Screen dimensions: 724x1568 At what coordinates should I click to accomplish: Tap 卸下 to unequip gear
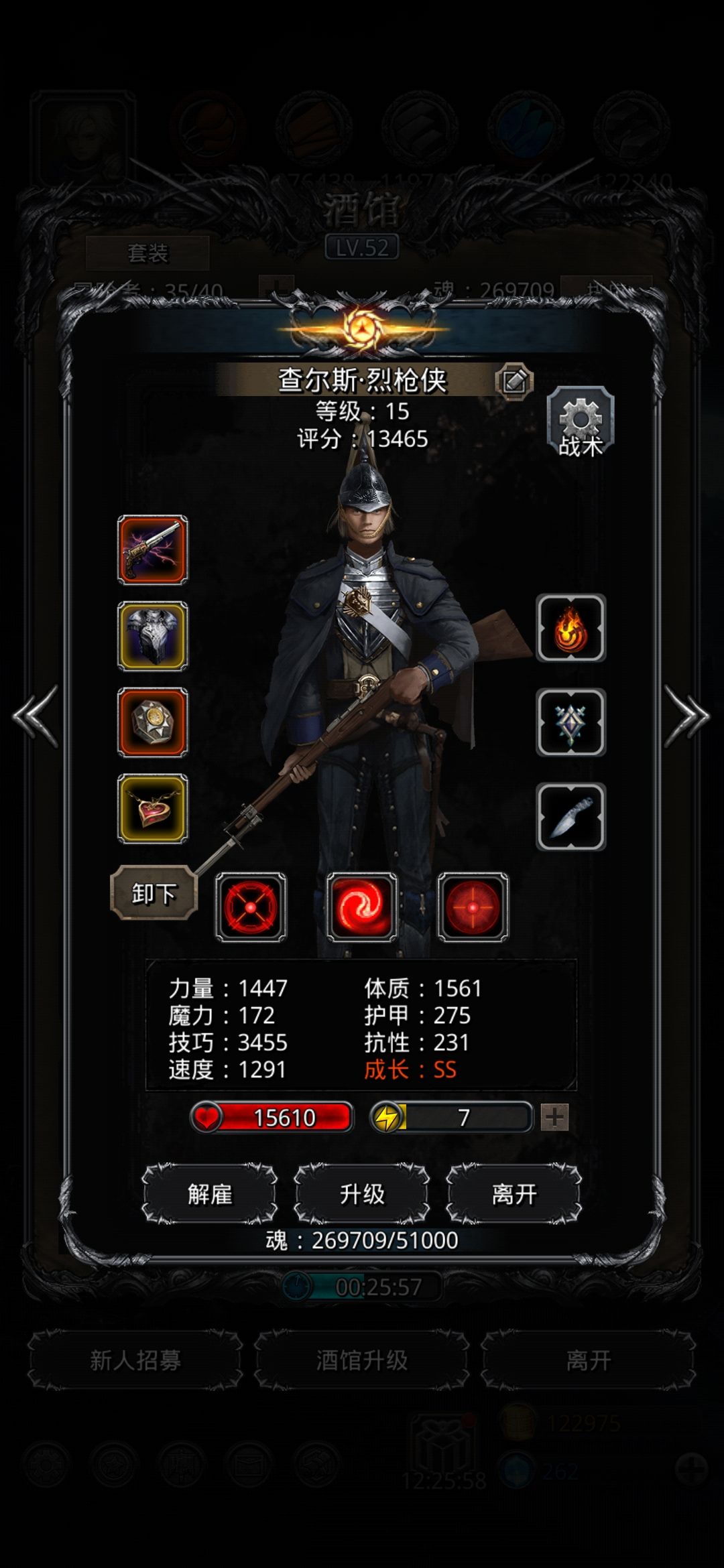click(154, 893)
